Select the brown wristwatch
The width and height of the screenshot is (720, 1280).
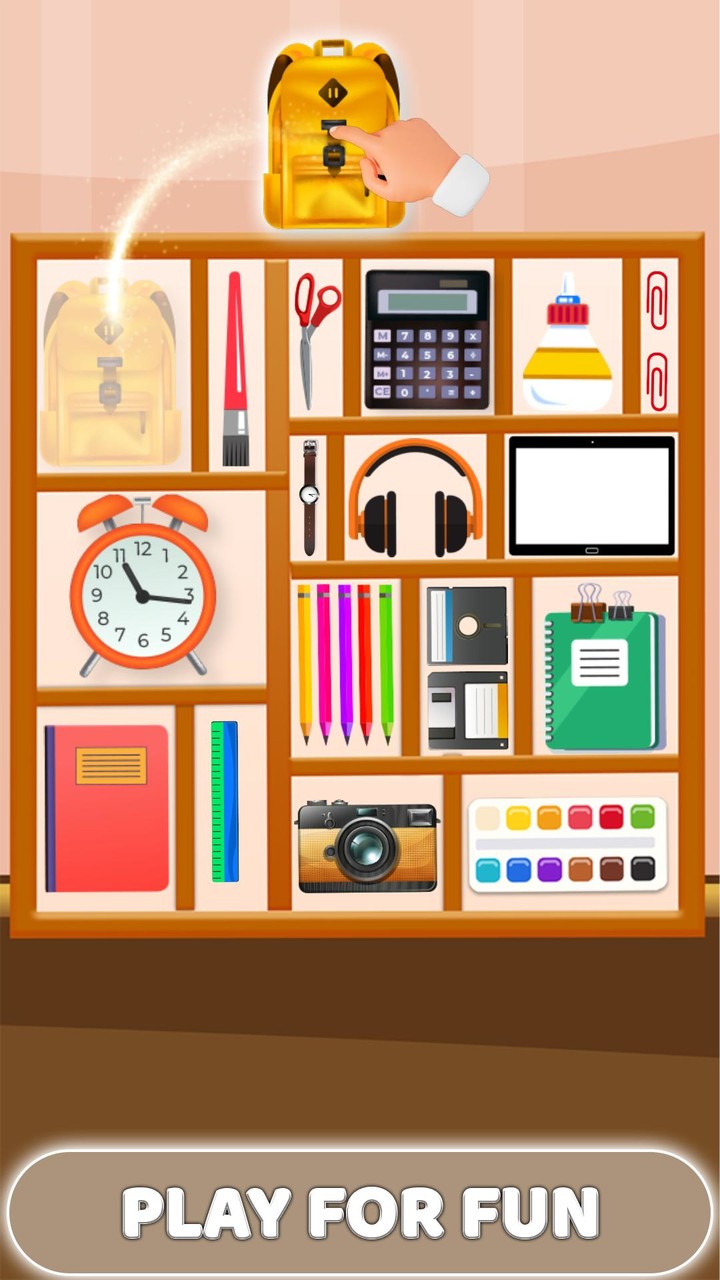click(x=311, y=495)
